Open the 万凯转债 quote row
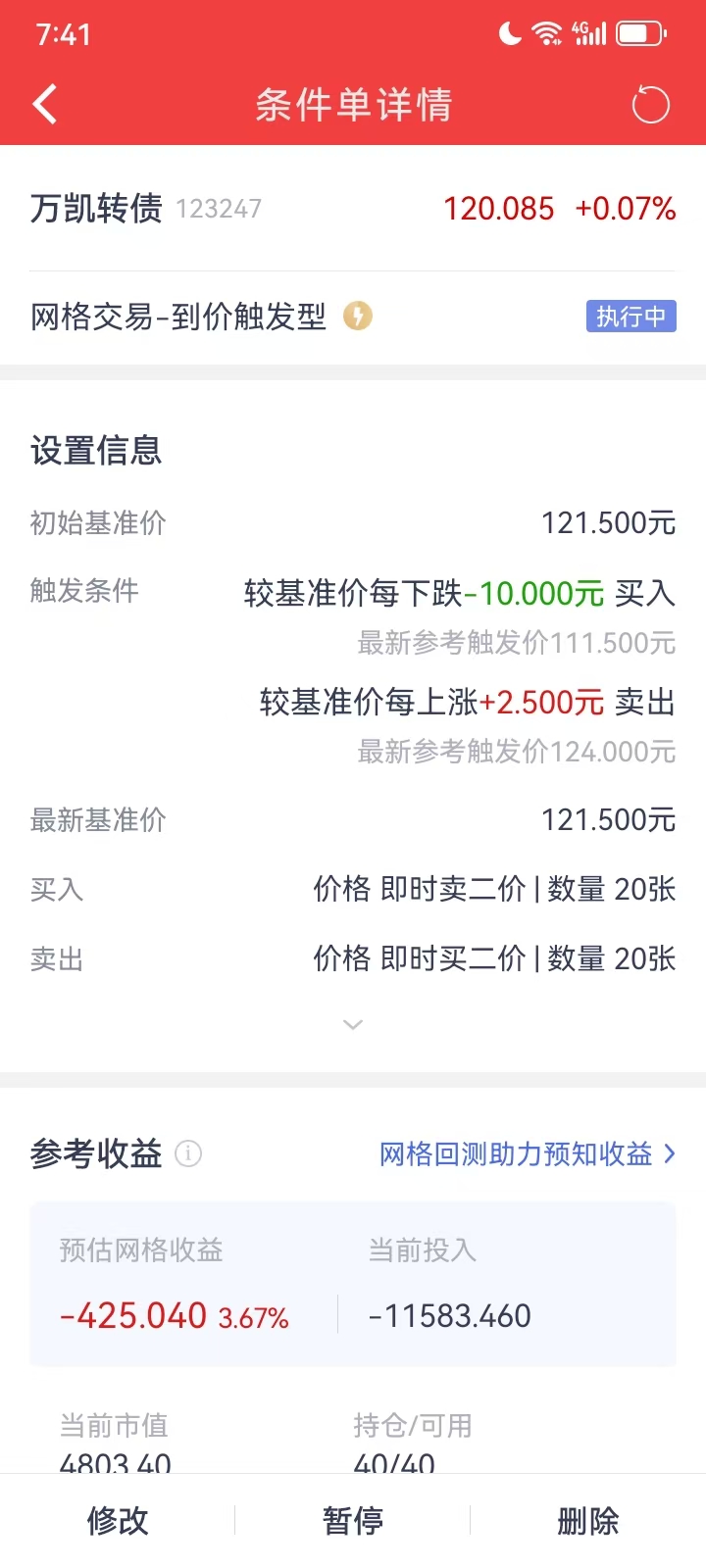This screenshot has width=706, height=1568. 353,209
